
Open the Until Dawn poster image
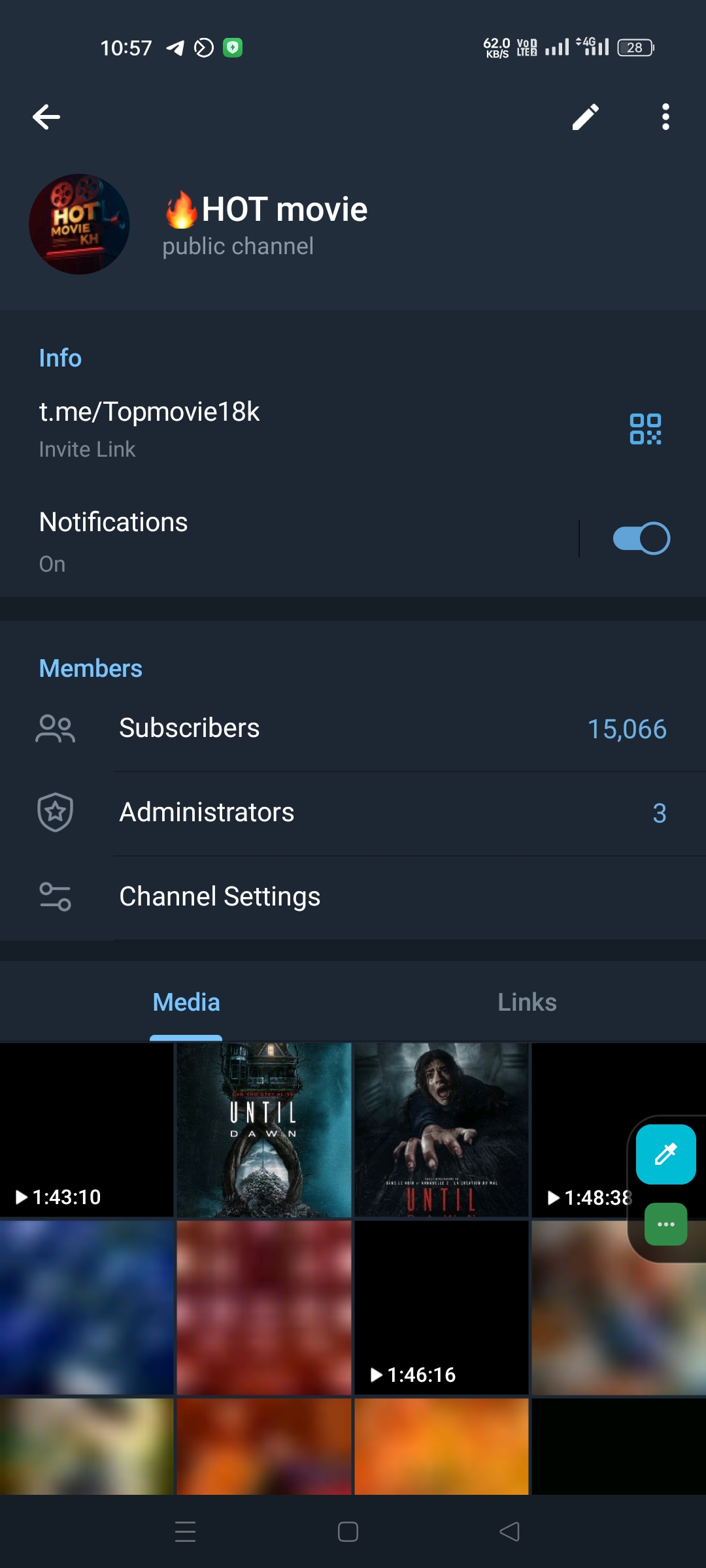point(264,1130)
